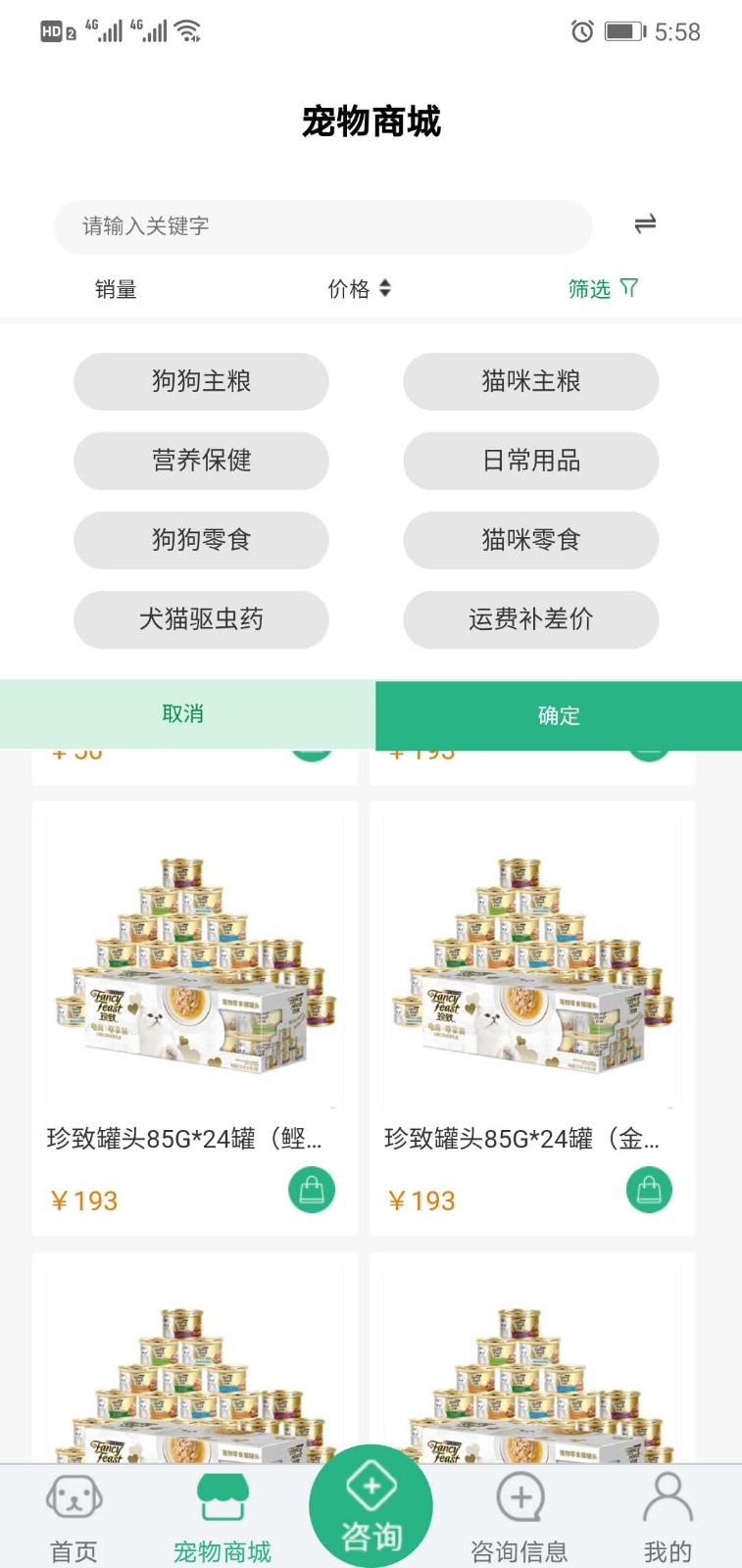The width and height of the screenshot is (742, 1568).
Task: Tap cart icon on 珍致罐头(金) product
Action: [648, 1190]
